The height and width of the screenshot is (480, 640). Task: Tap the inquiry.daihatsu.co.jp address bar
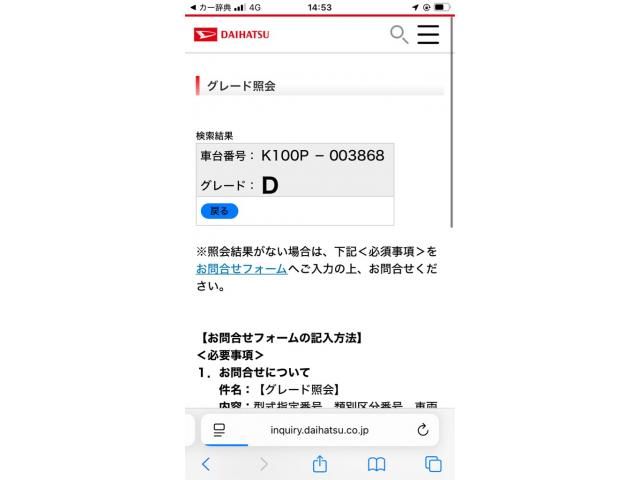pos(320,430)
